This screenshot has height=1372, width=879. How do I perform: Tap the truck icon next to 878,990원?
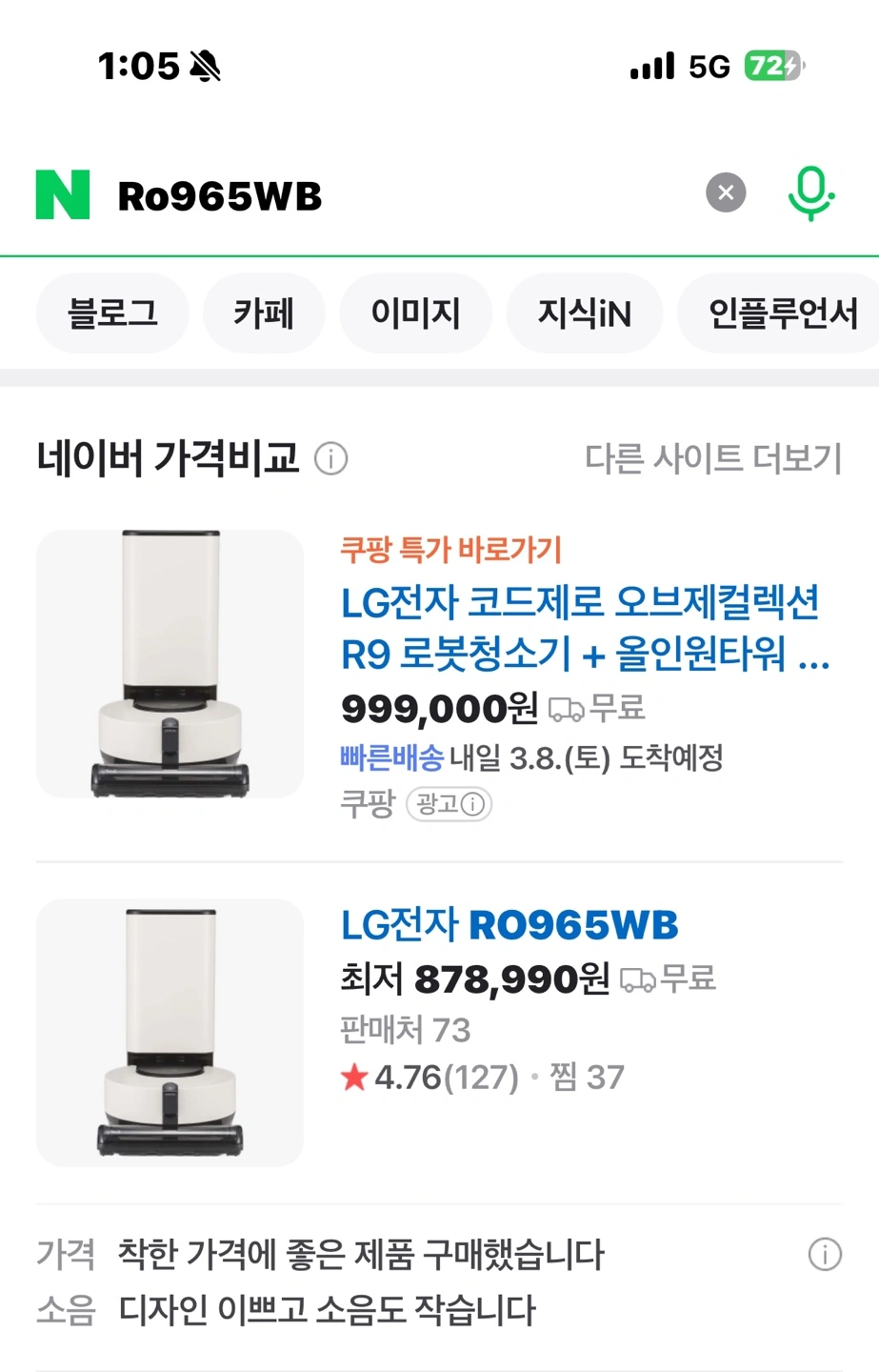pyautogui.click(x=639, y=978)
